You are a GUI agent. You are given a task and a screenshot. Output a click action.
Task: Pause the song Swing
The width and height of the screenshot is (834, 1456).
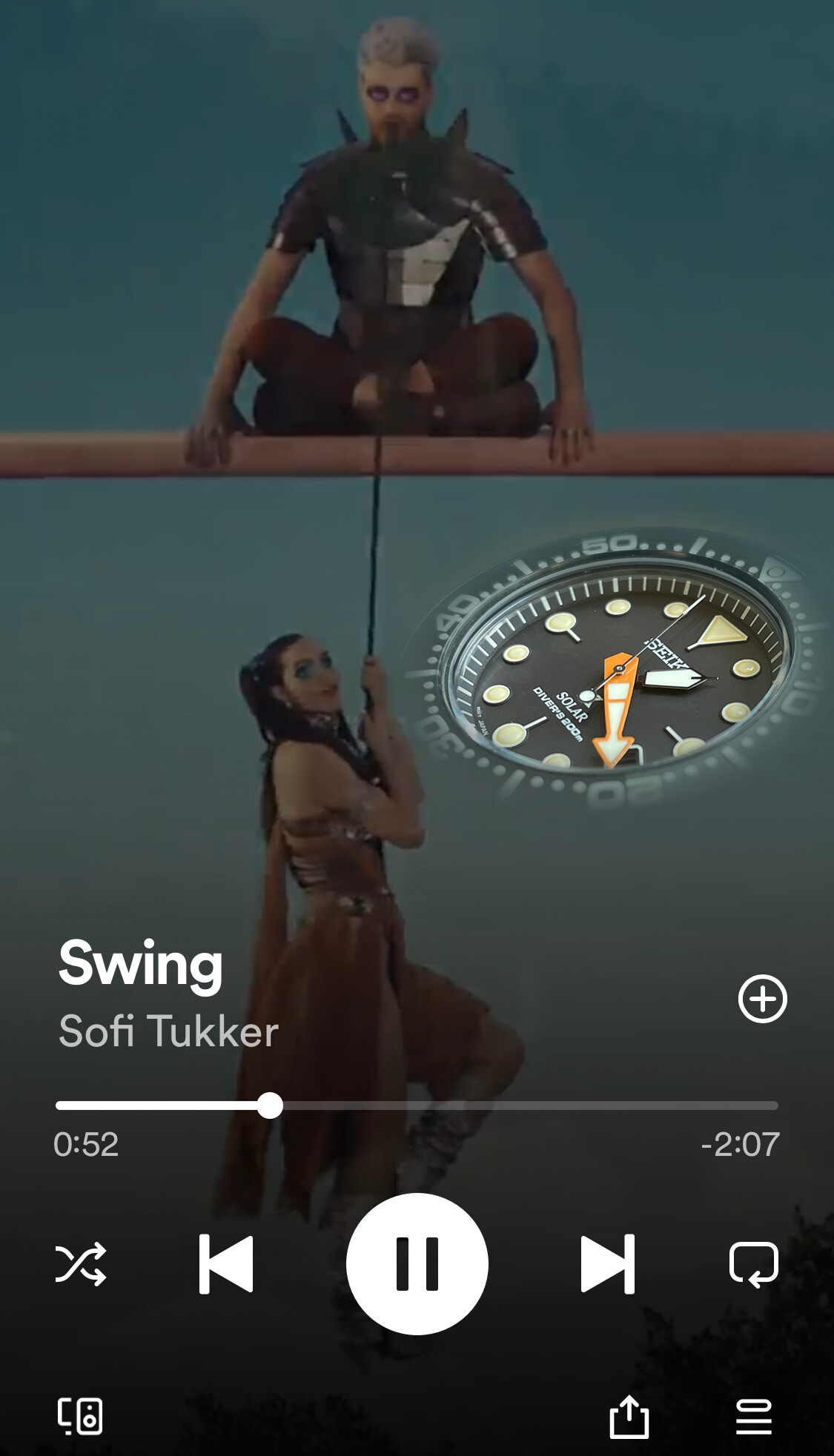point(417,1264)
